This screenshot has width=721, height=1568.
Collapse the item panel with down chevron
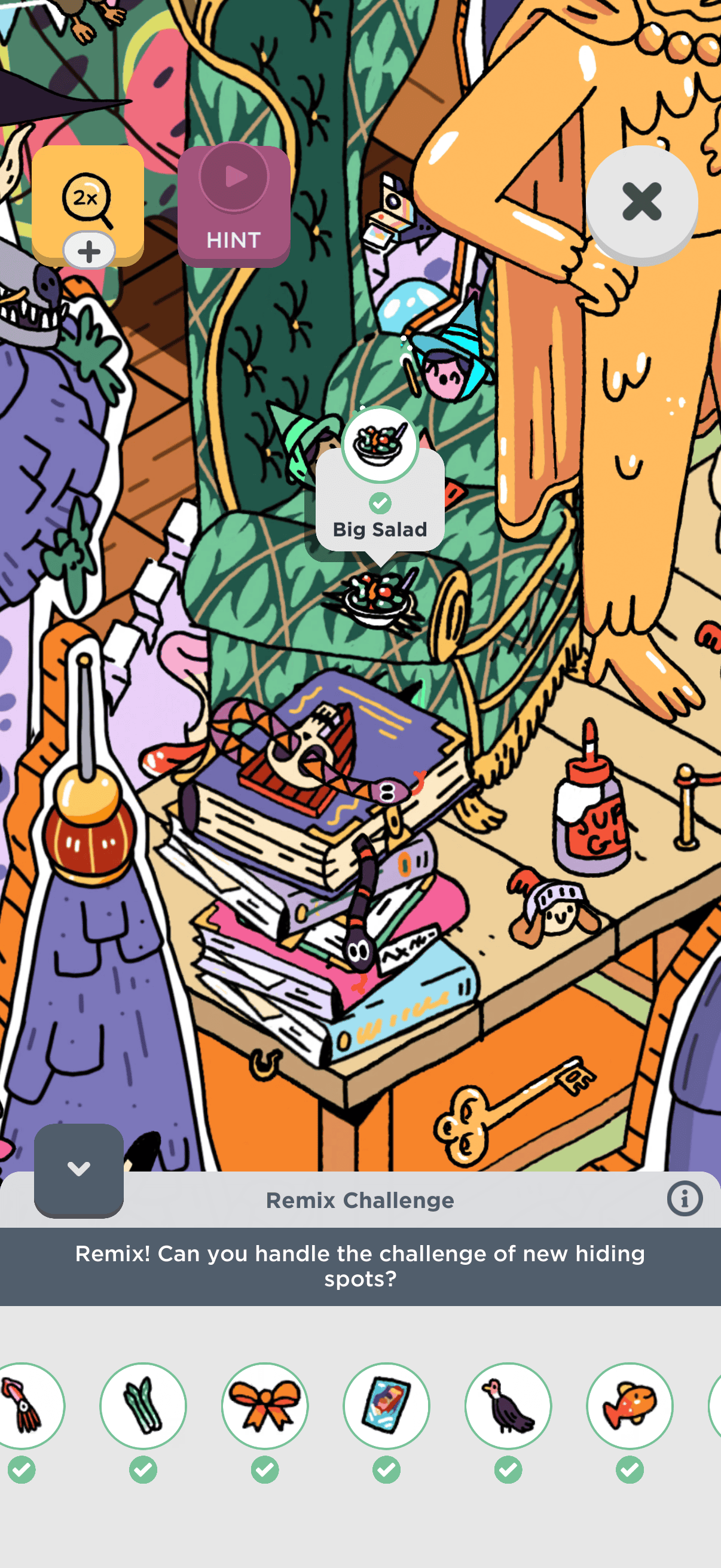78,1169
